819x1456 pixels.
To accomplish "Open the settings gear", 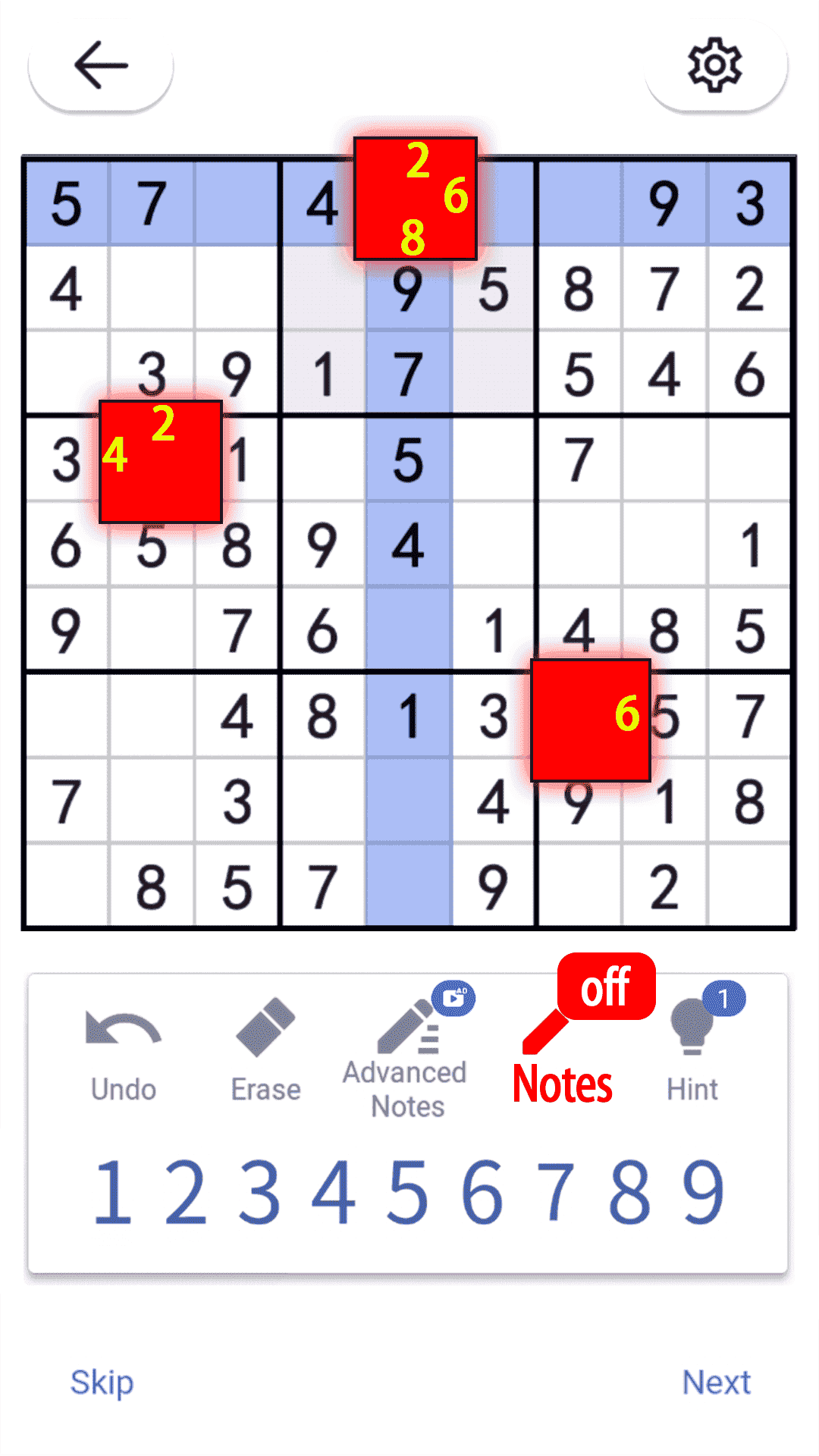I will (x=714, y=66).
